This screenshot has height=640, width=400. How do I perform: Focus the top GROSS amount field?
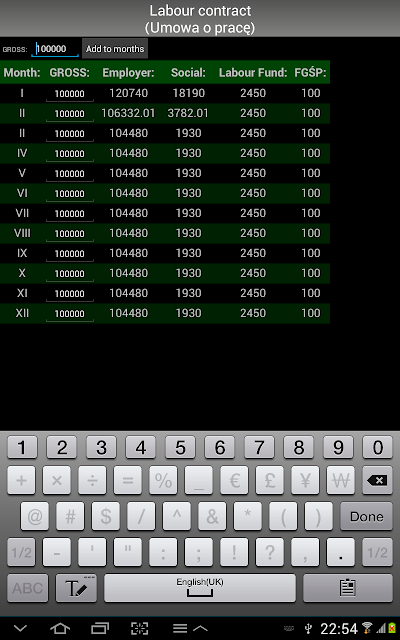click(x=55, y=49)
